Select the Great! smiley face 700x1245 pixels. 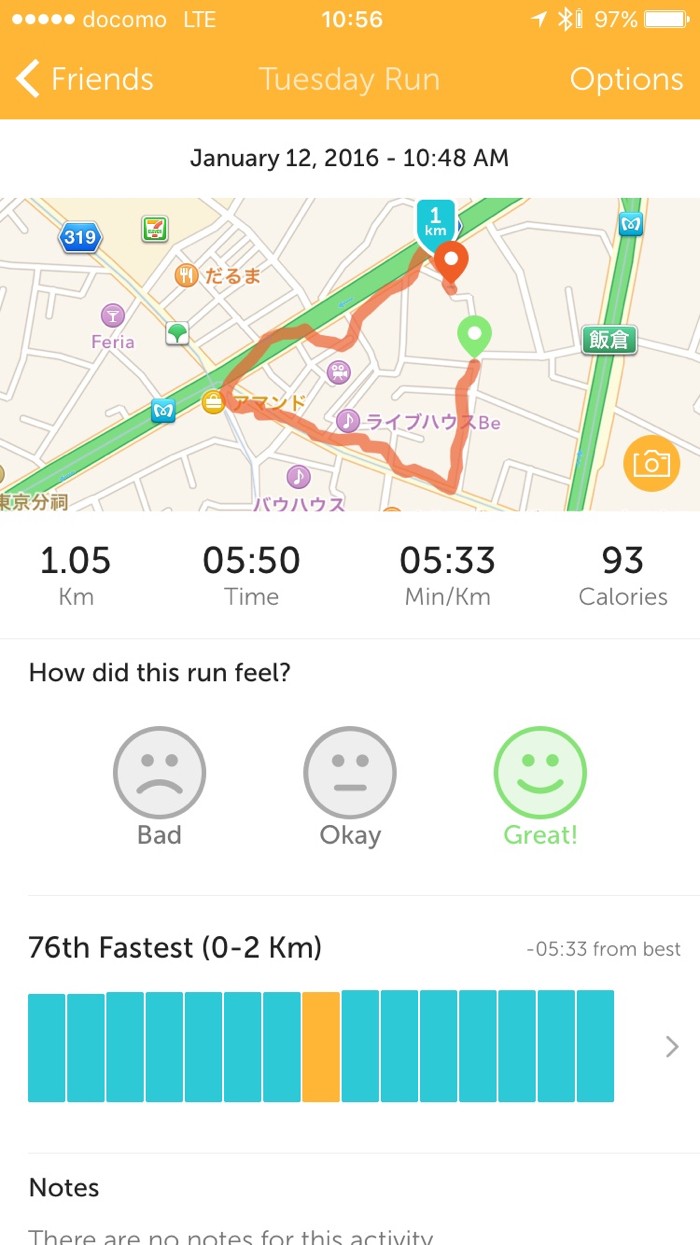[540, 773]
